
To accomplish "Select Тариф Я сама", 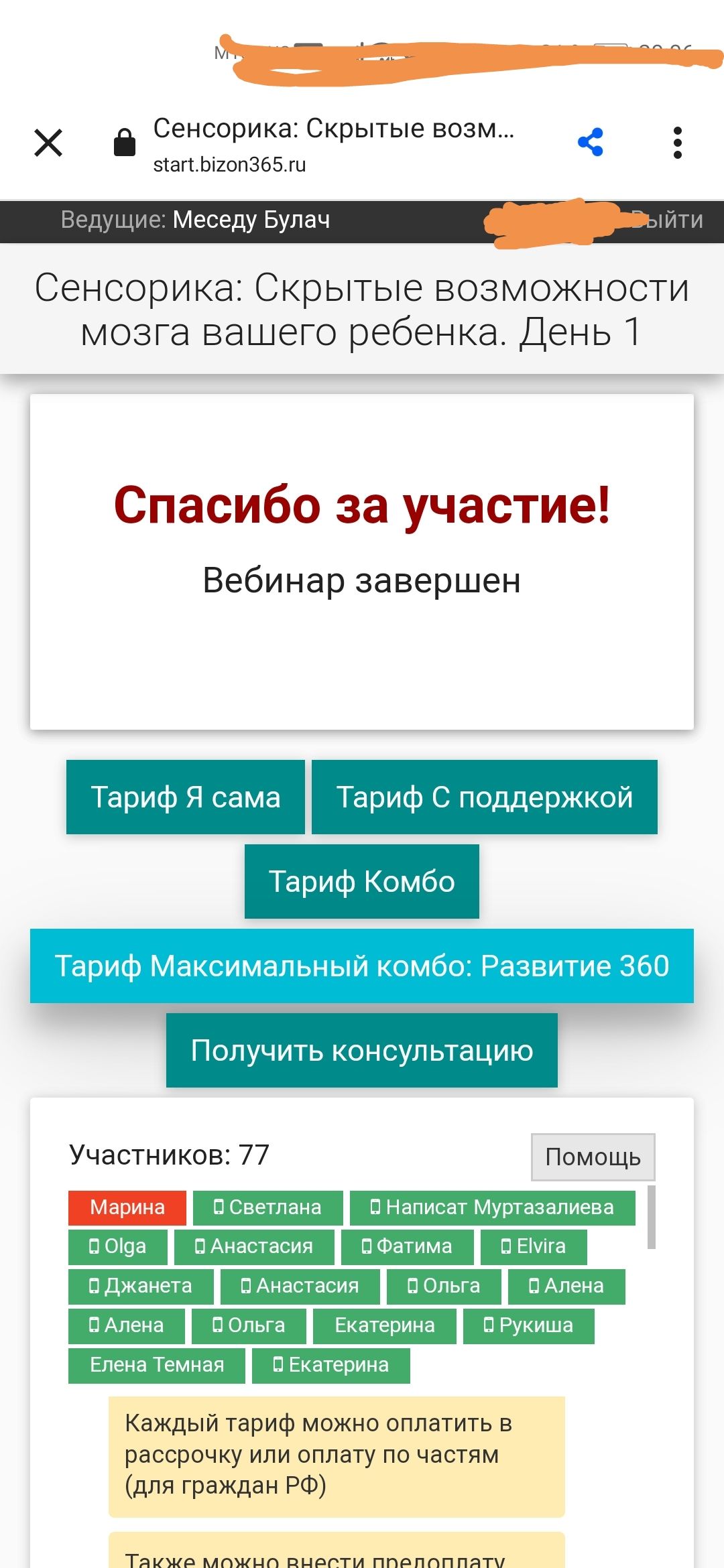I will click(186, 797).
